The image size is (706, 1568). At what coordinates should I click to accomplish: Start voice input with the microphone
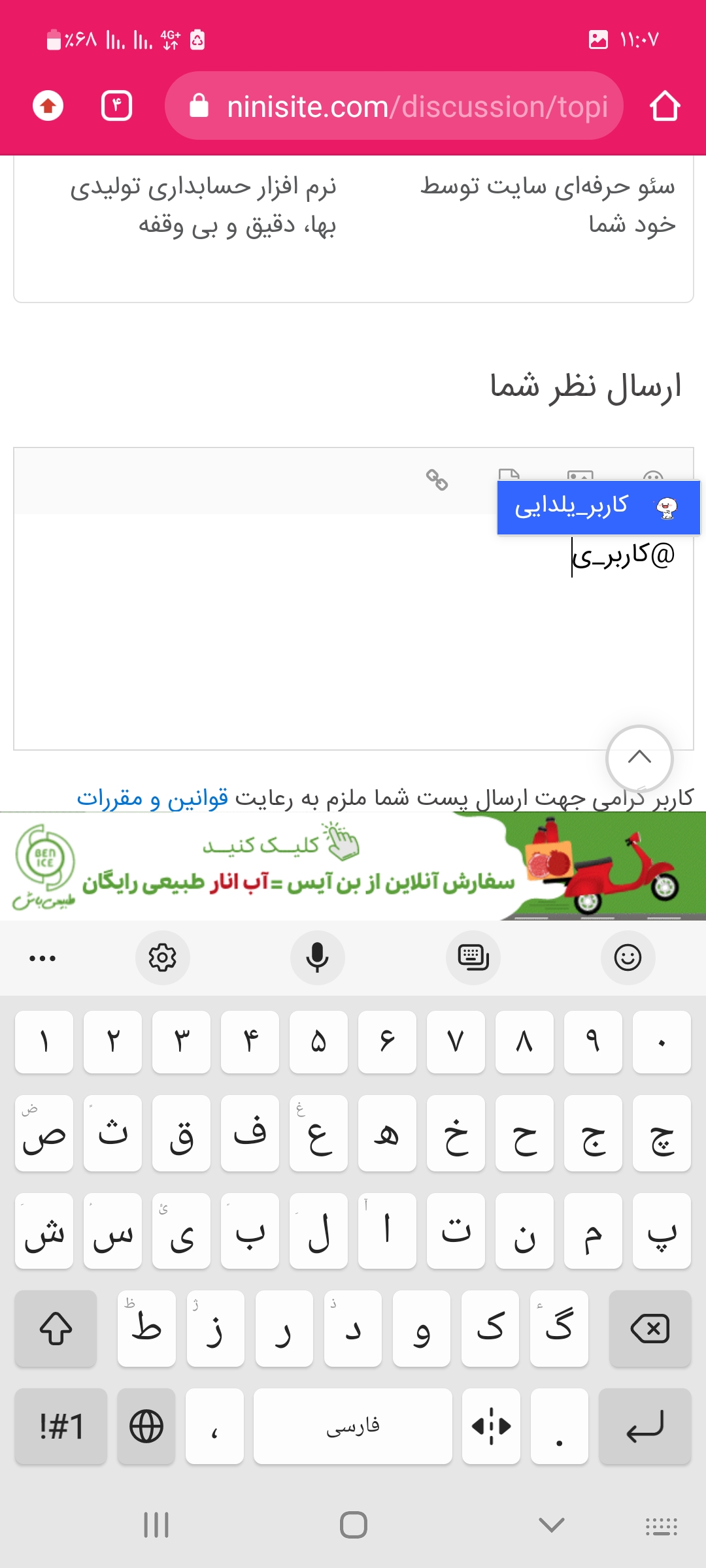coord(317,958)
